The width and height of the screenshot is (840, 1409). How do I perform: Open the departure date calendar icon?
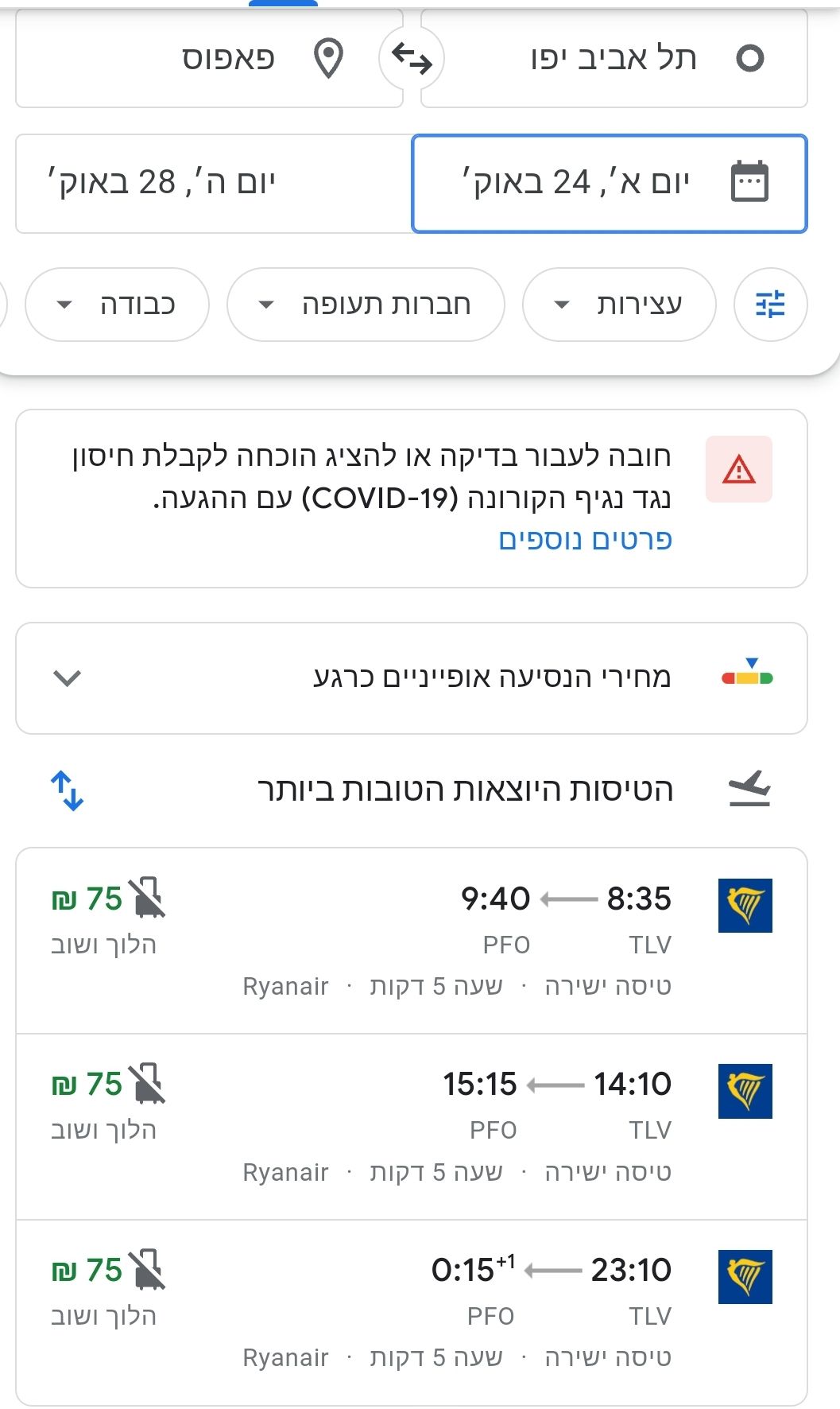[750, 180]
